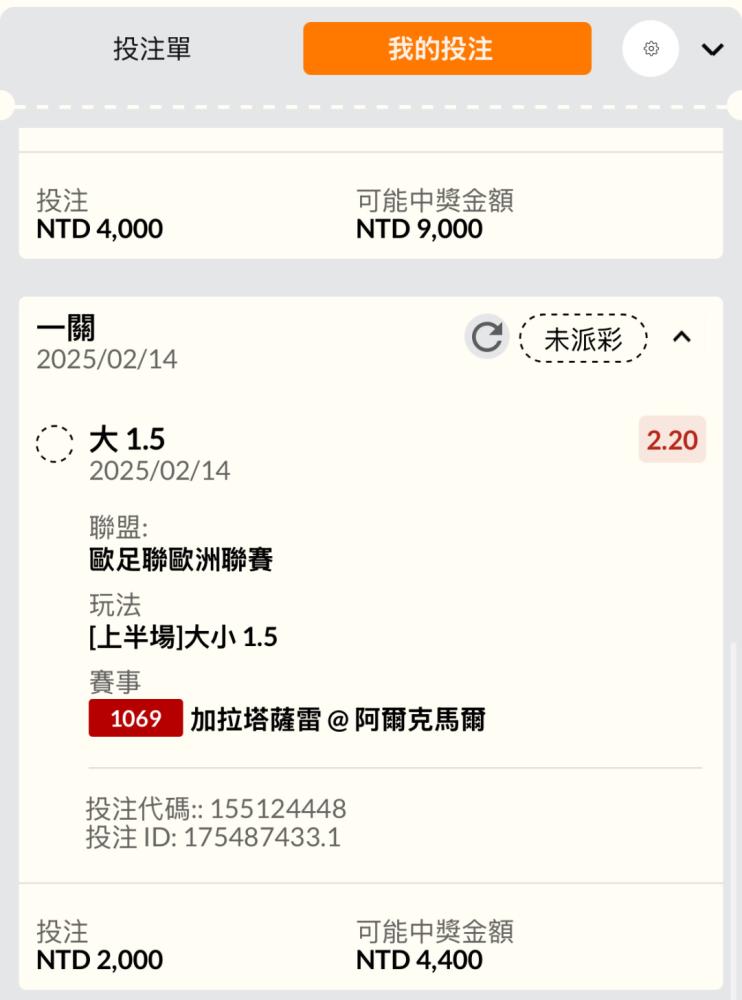Refresh the 一關 bet status
Viewport: 742px width, 1000px height.
tap(487, 338)
